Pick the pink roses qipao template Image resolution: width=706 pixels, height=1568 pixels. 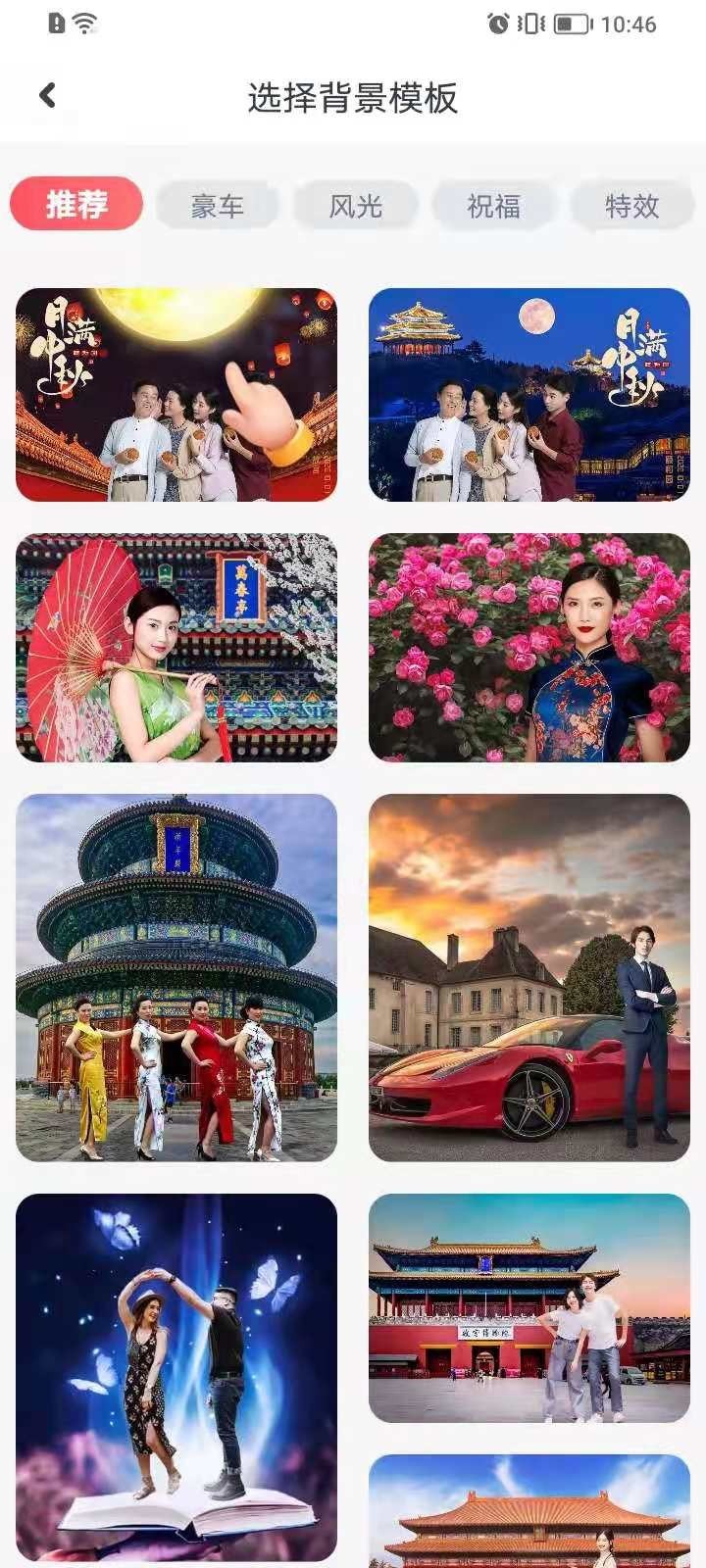(529, 648)
